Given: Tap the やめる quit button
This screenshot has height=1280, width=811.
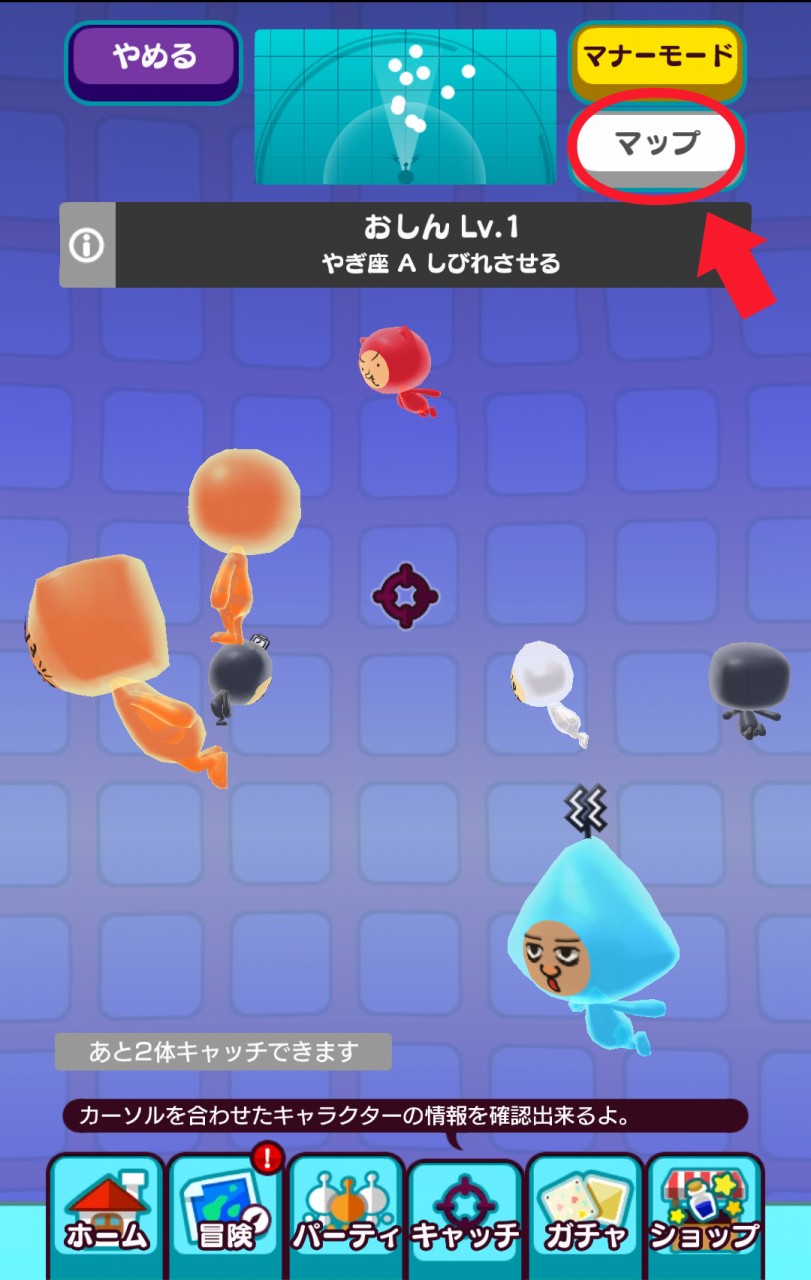Looking at the screenshot, I should (153, 62).
